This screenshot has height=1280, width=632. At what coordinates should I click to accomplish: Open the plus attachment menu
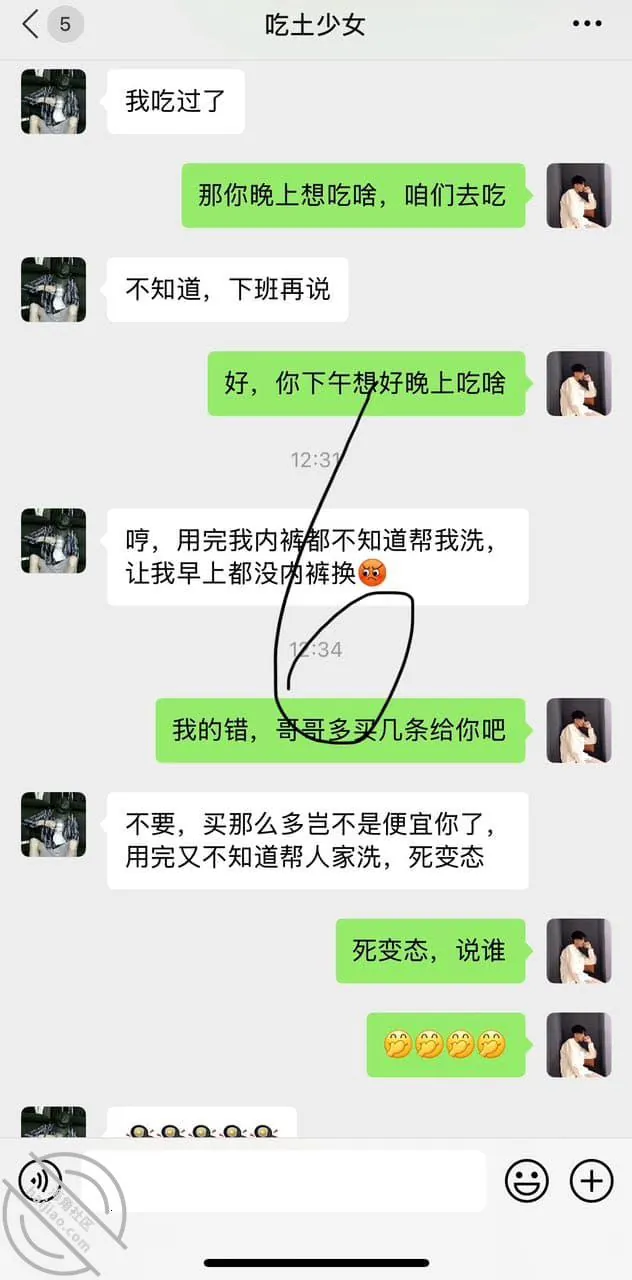[x=591, y=1181]
